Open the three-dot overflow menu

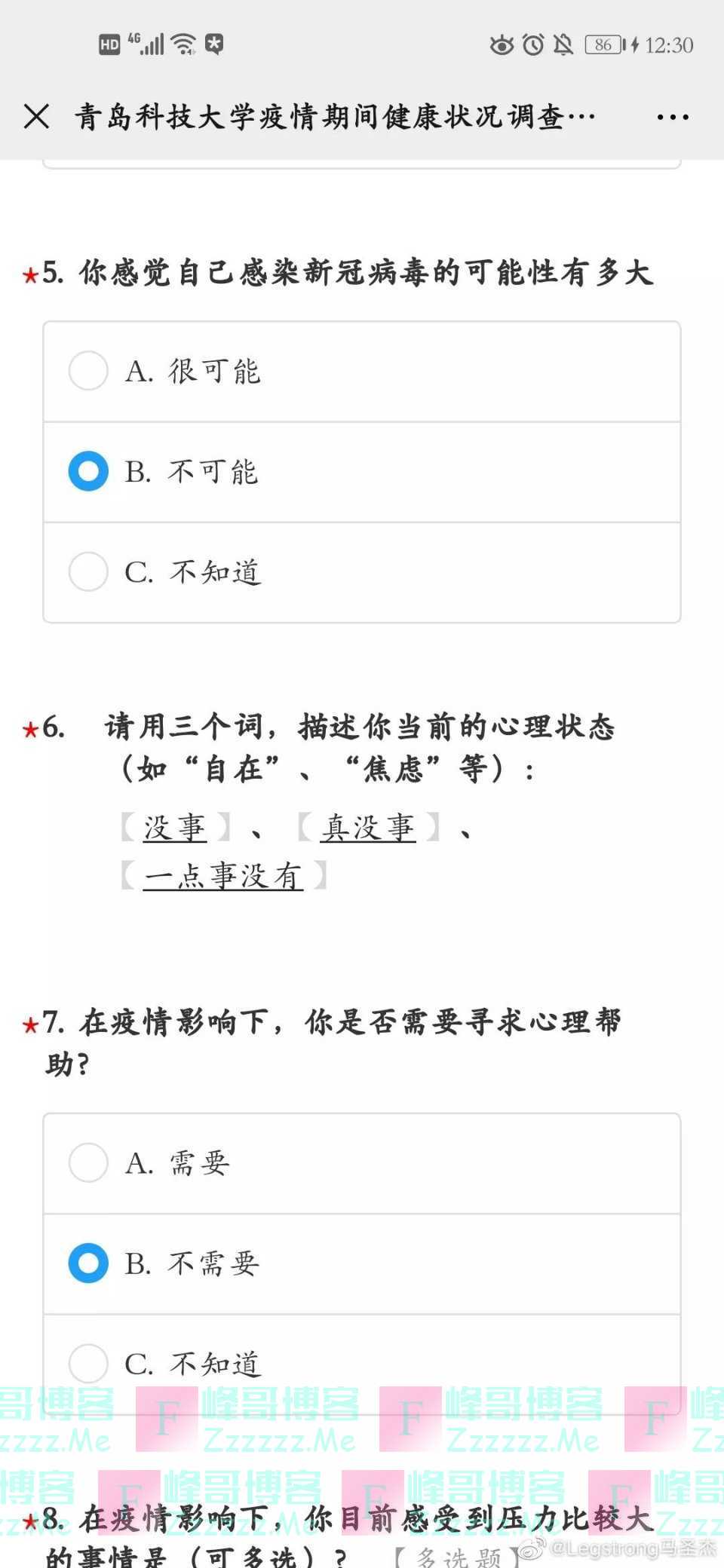[x=672, y=117]
